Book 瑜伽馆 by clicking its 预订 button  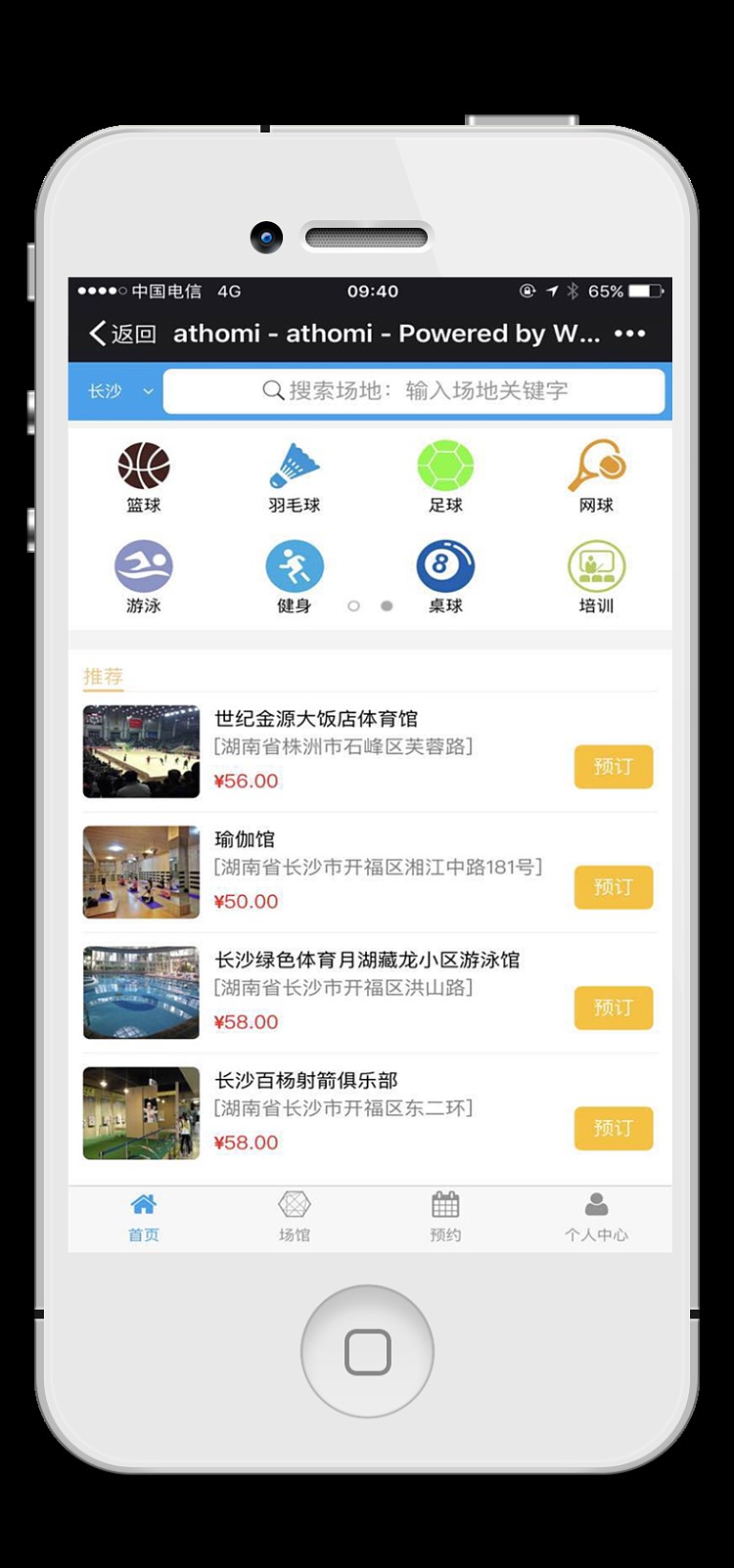coord(613,887)
